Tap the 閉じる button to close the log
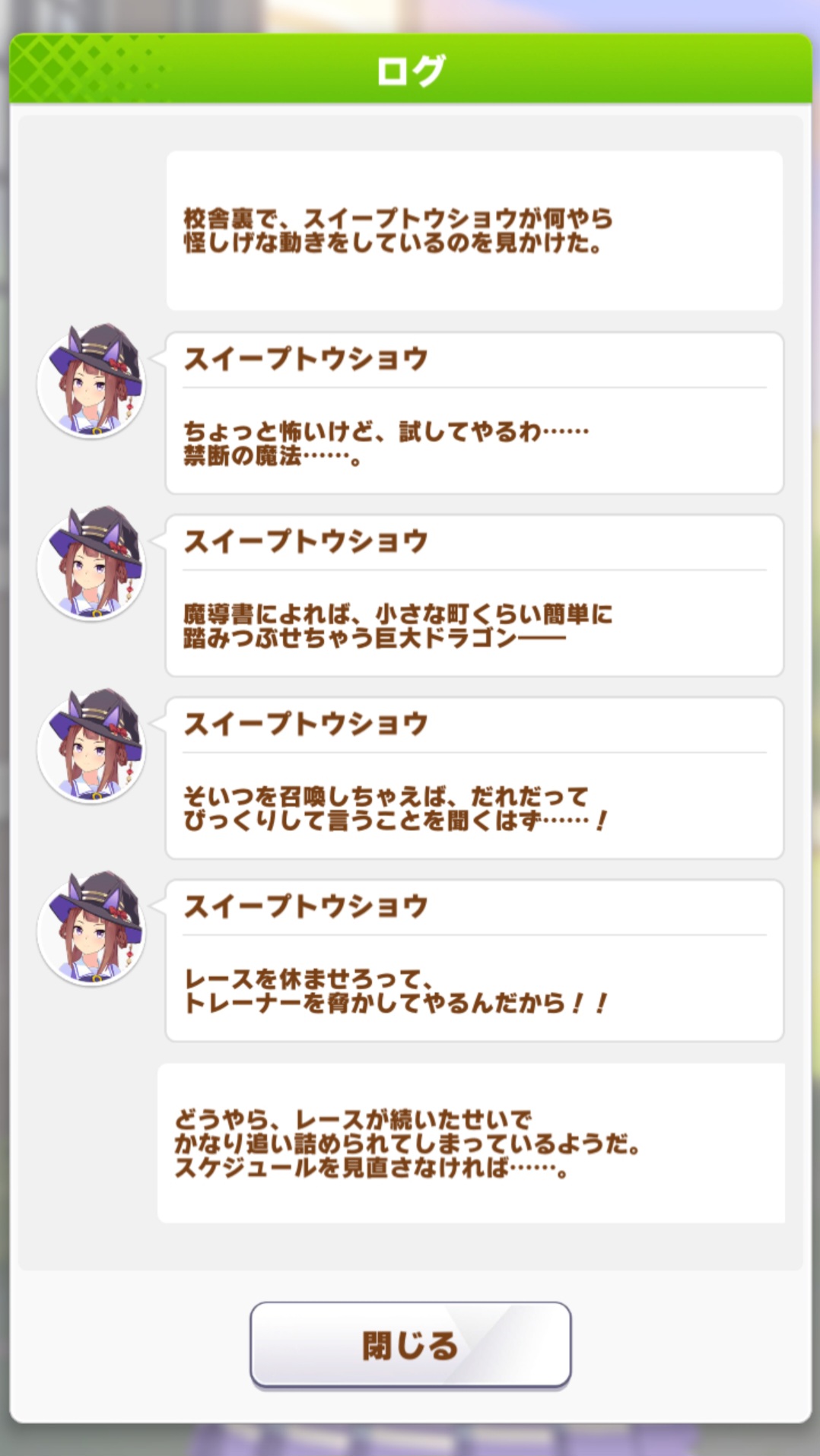 (410, 1344)
